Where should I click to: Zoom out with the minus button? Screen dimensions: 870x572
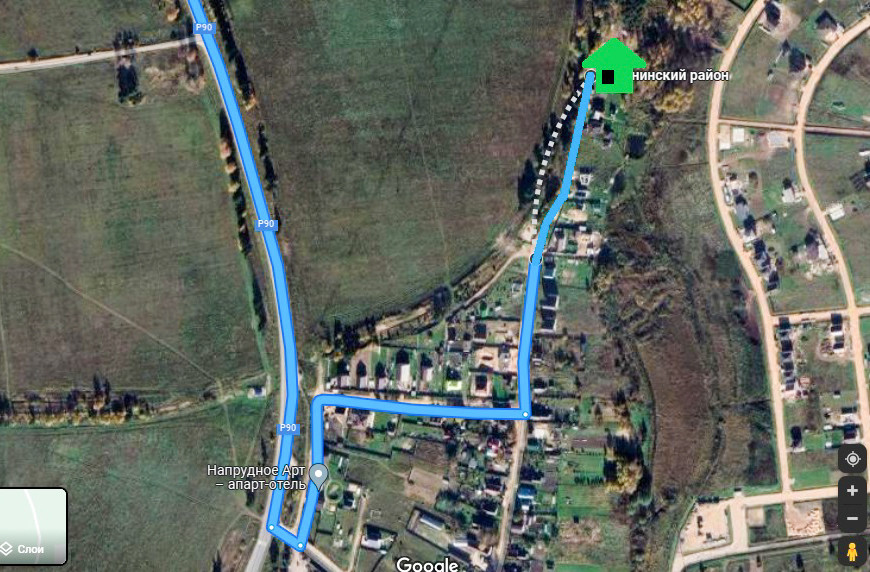[x=852, y=519]
